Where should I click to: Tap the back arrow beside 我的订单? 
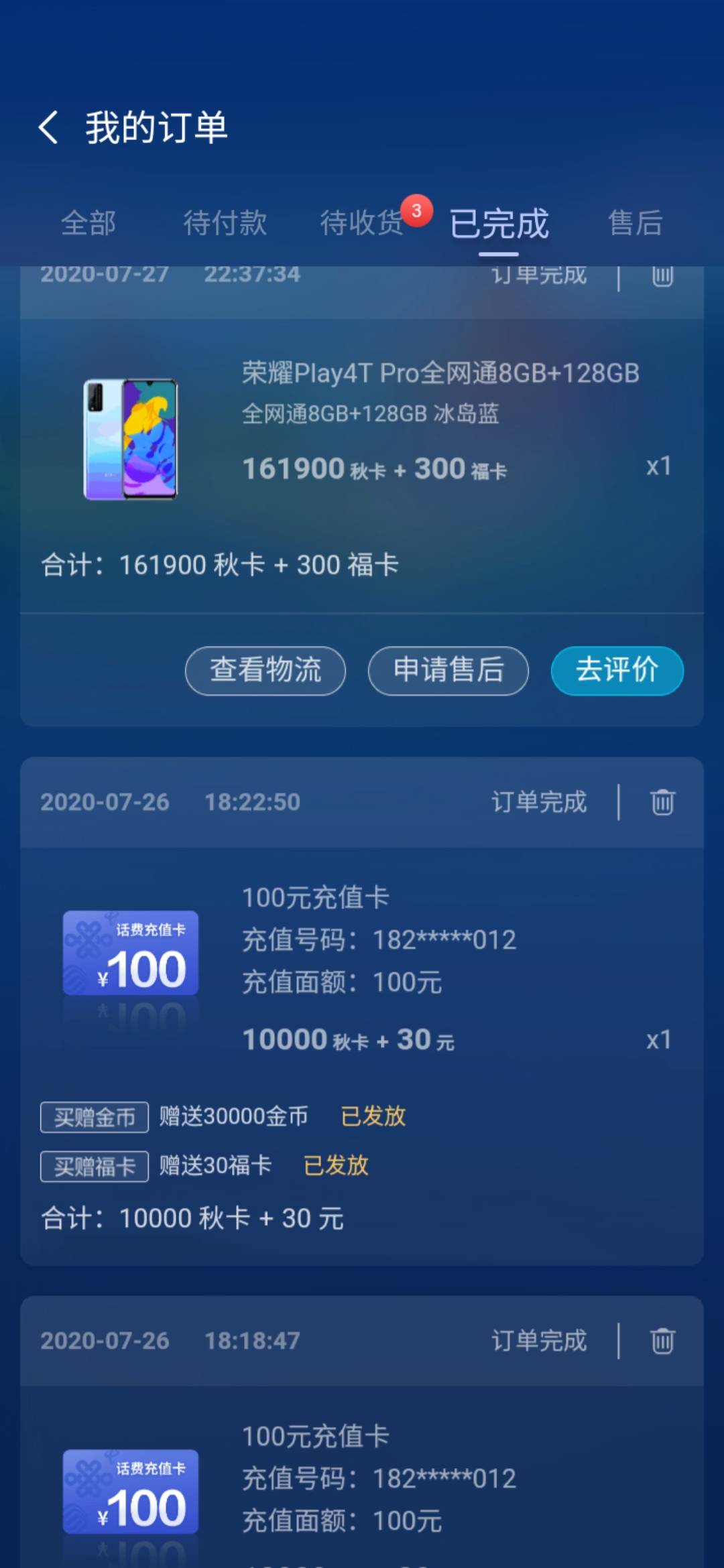(48, 128)
